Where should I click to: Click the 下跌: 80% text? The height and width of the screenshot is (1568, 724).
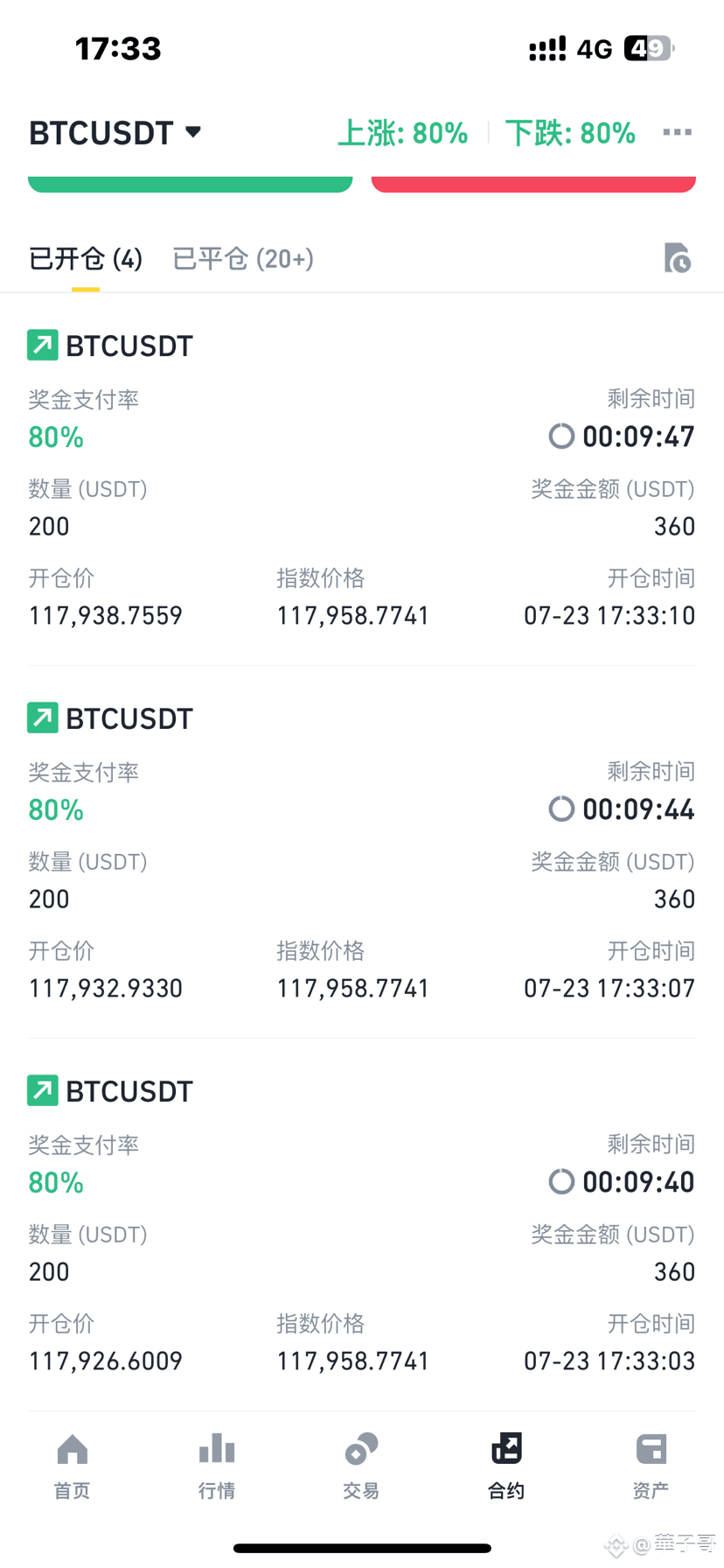click(x=571, y=132)
